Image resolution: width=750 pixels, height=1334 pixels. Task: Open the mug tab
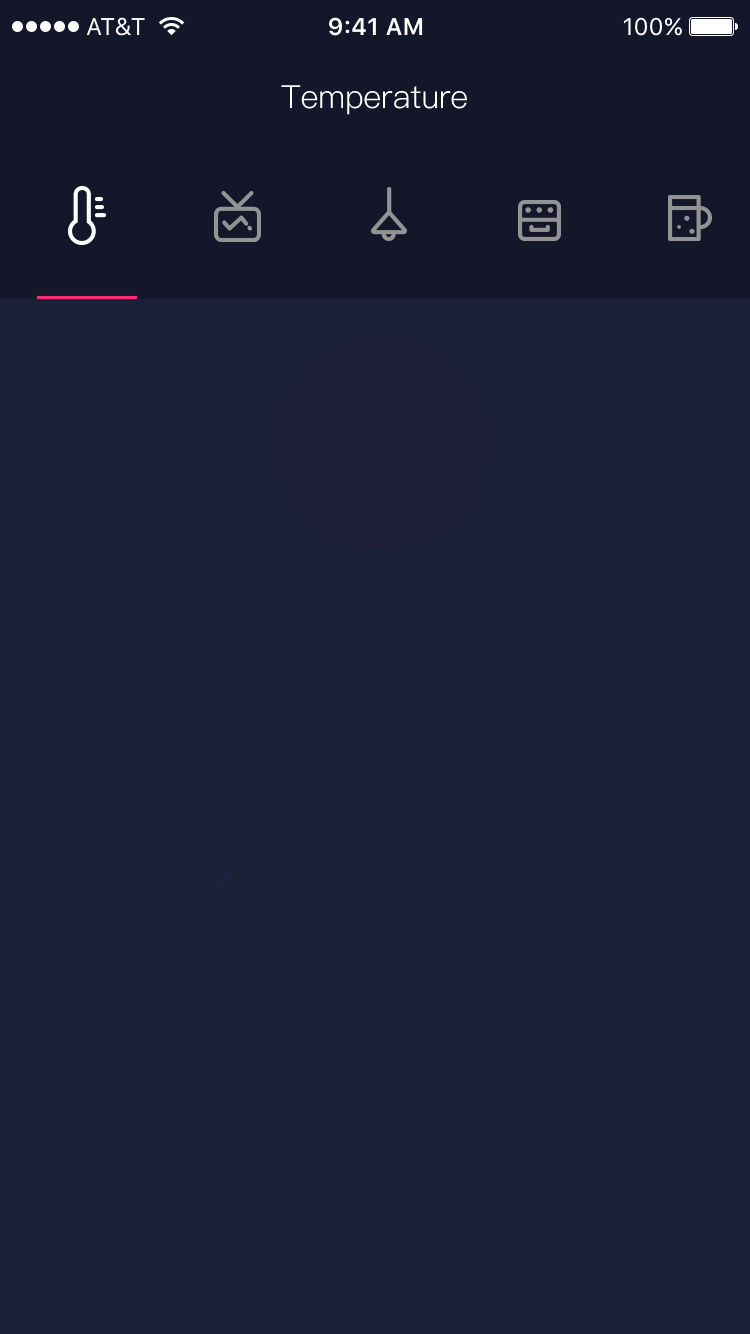pos(689,218)
